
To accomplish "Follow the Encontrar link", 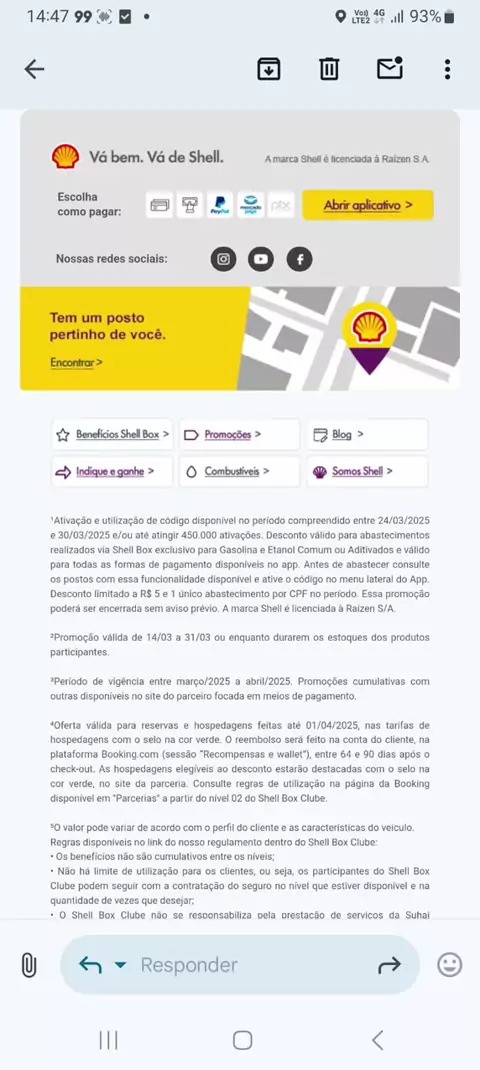I will (x=76, y=362).
